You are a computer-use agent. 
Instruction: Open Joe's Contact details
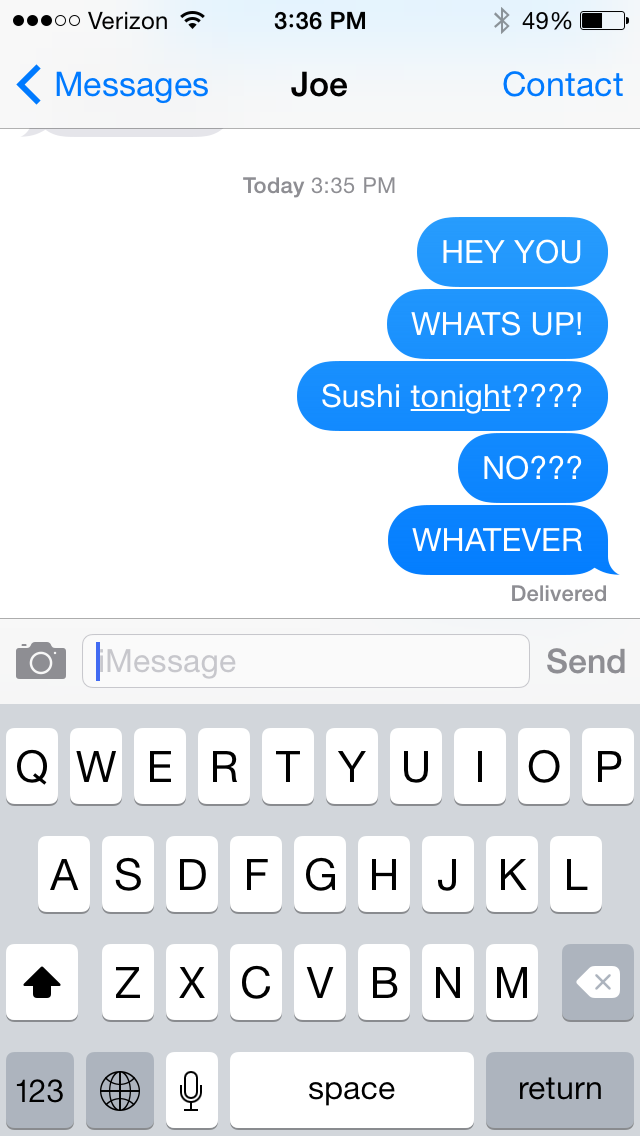(x=562, y=86)
